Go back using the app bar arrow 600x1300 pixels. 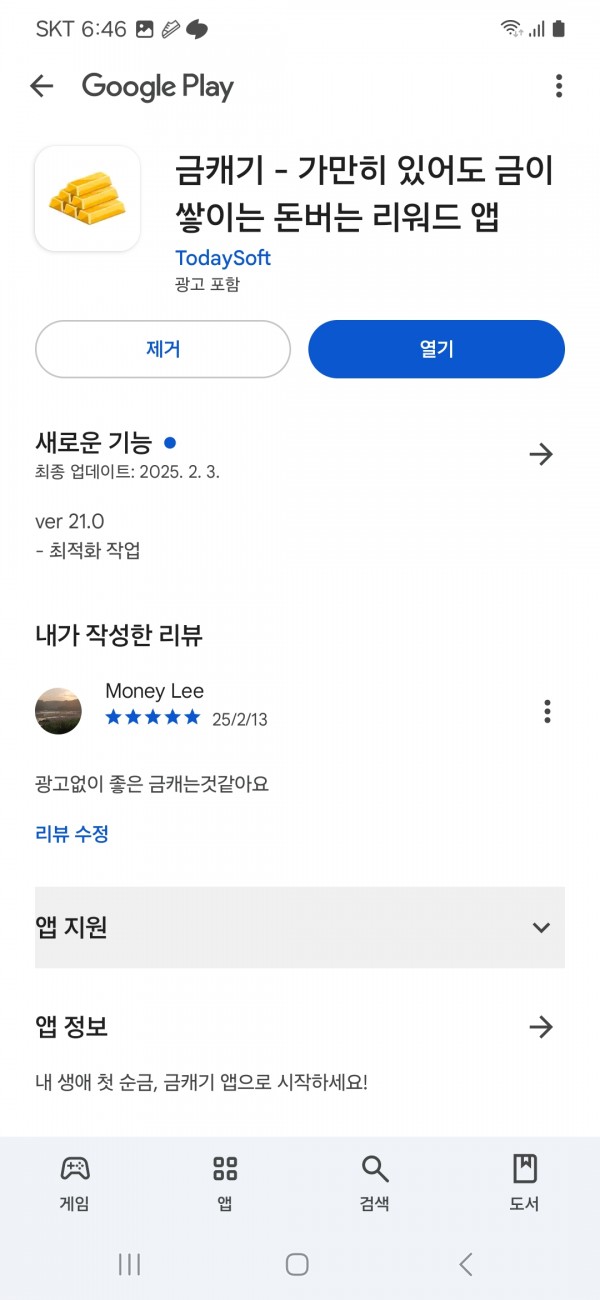(x=41, y=87)
